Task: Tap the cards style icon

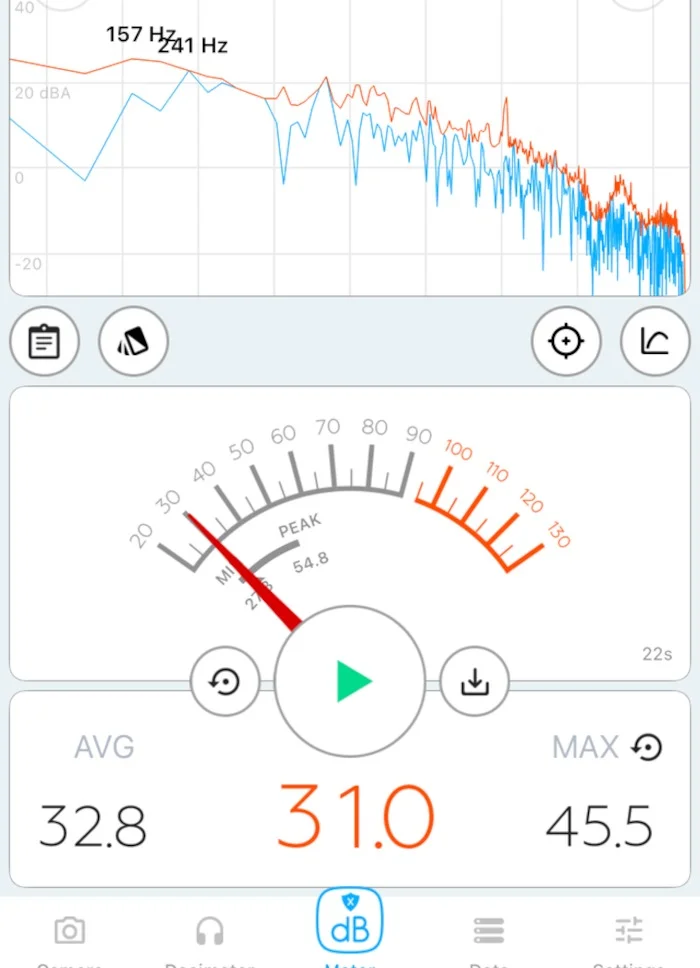Action: click(134, 342)
